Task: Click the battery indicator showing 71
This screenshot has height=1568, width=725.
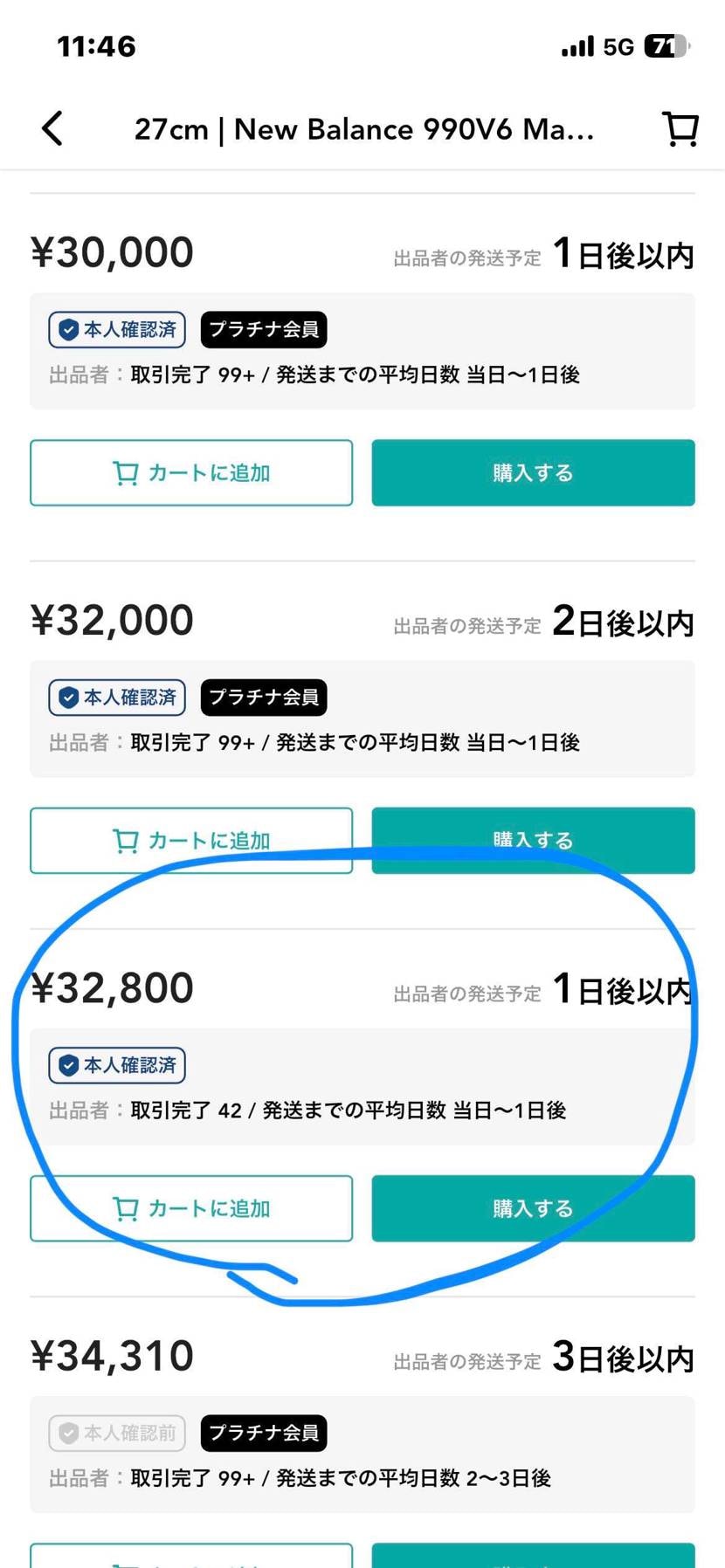Action: click(667, 45)
